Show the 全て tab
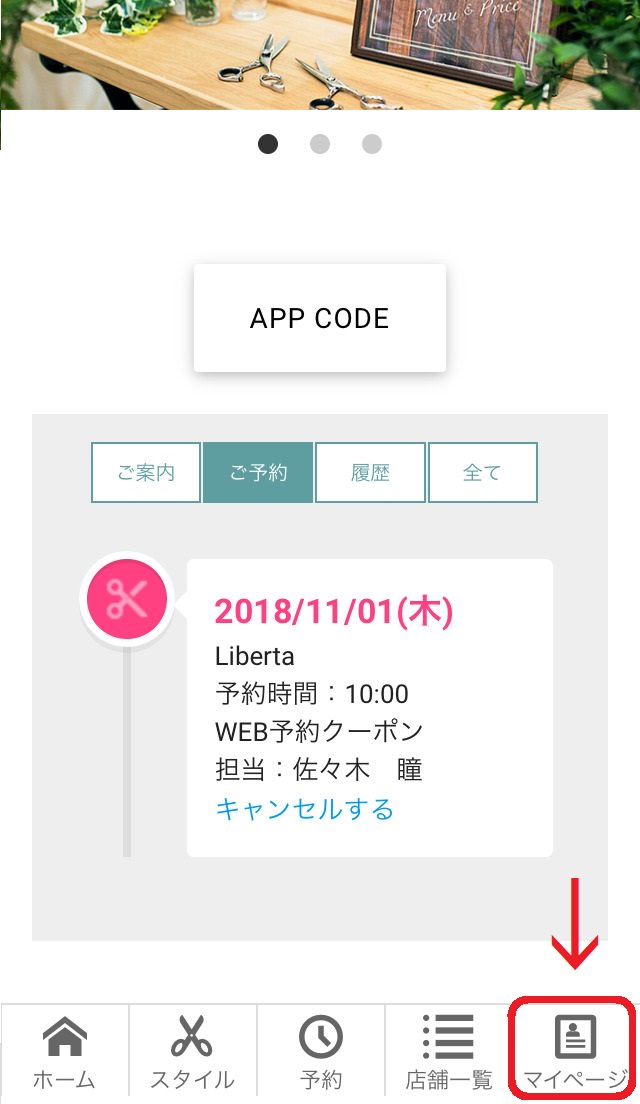 pyautogui.click(x=482, y=472)
